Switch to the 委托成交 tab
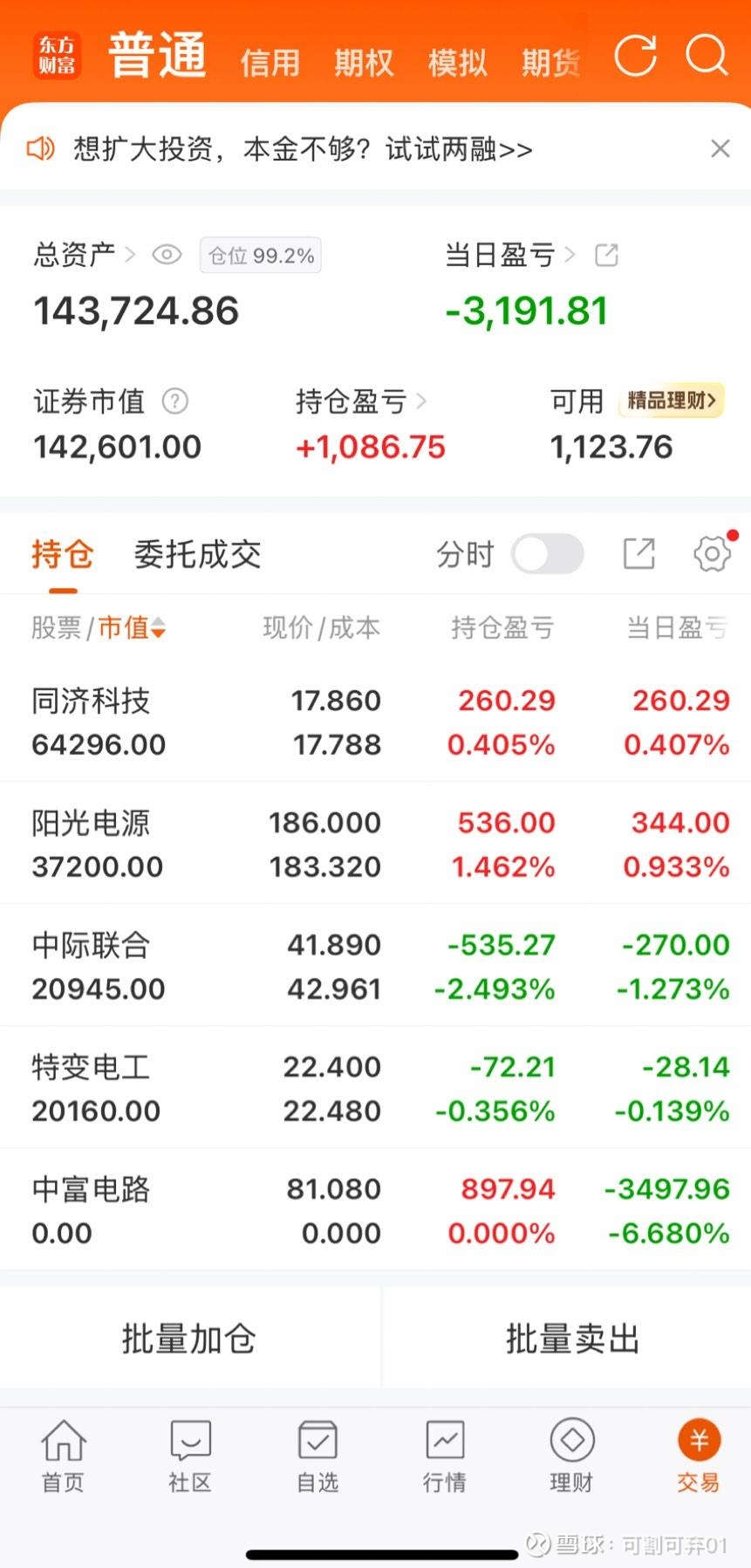The height and width of the screenshot is (1568, 751). 197,554
